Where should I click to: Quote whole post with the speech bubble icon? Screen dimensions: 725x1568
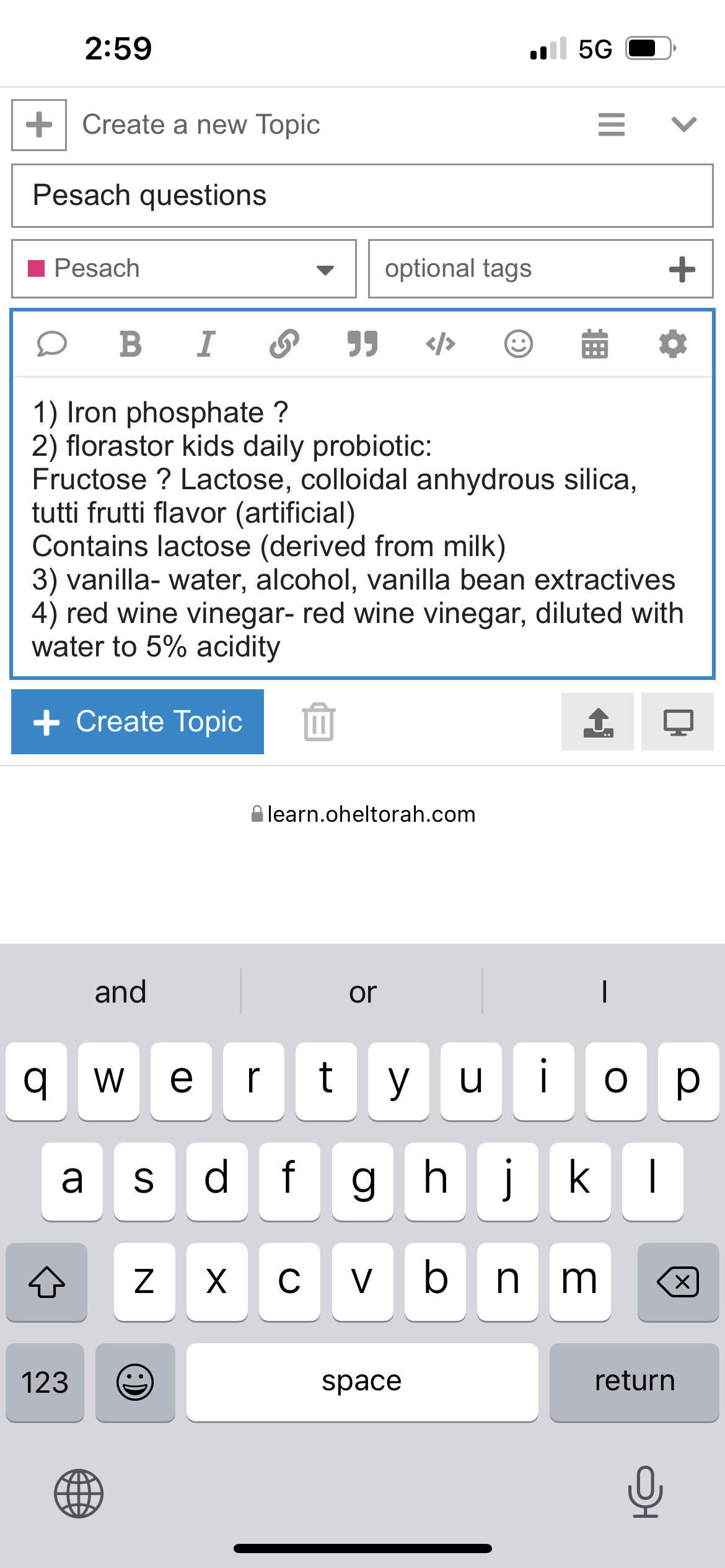pyautogui.click(x=52, y=344)
